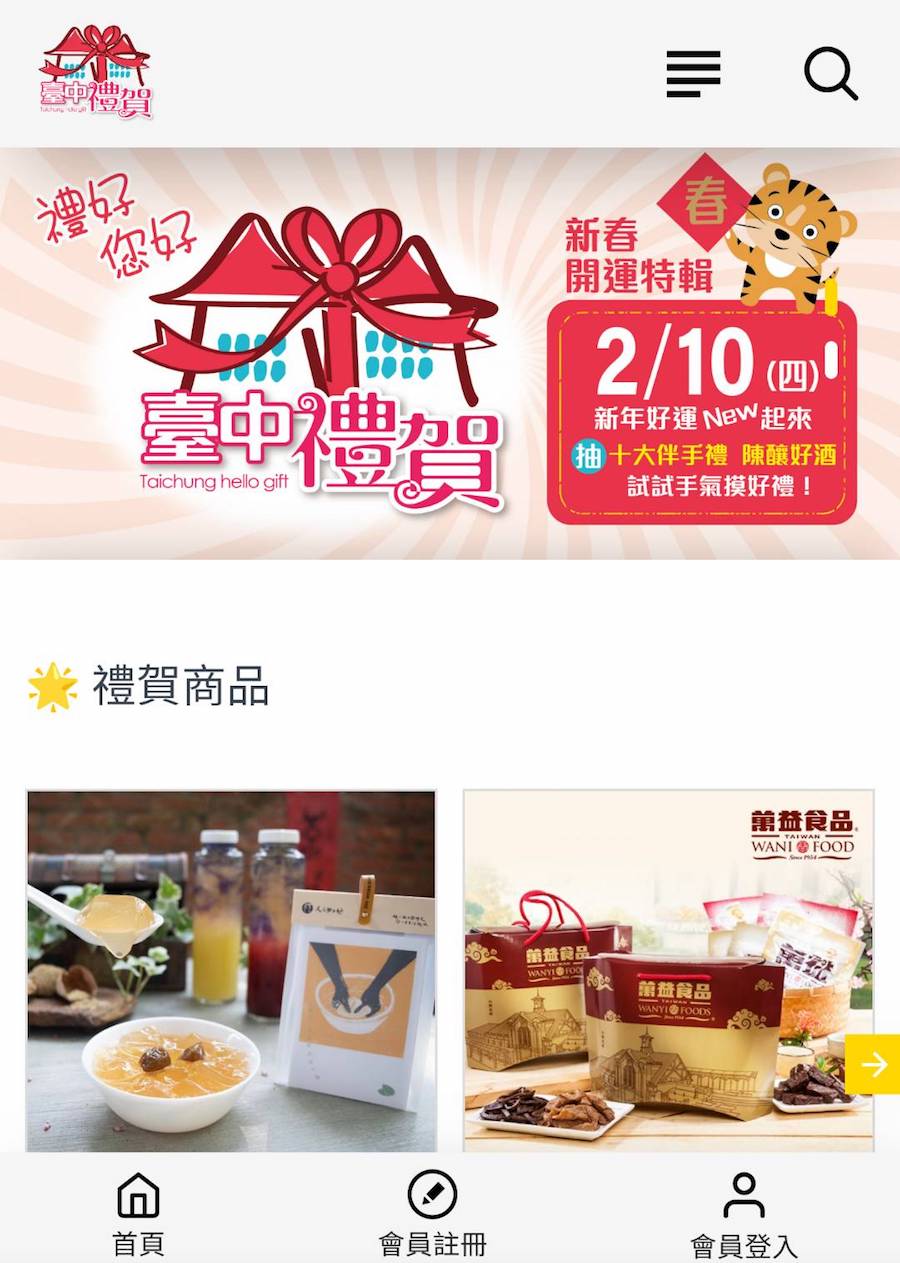Go to the 首頁 tab

coord(138,1214)
